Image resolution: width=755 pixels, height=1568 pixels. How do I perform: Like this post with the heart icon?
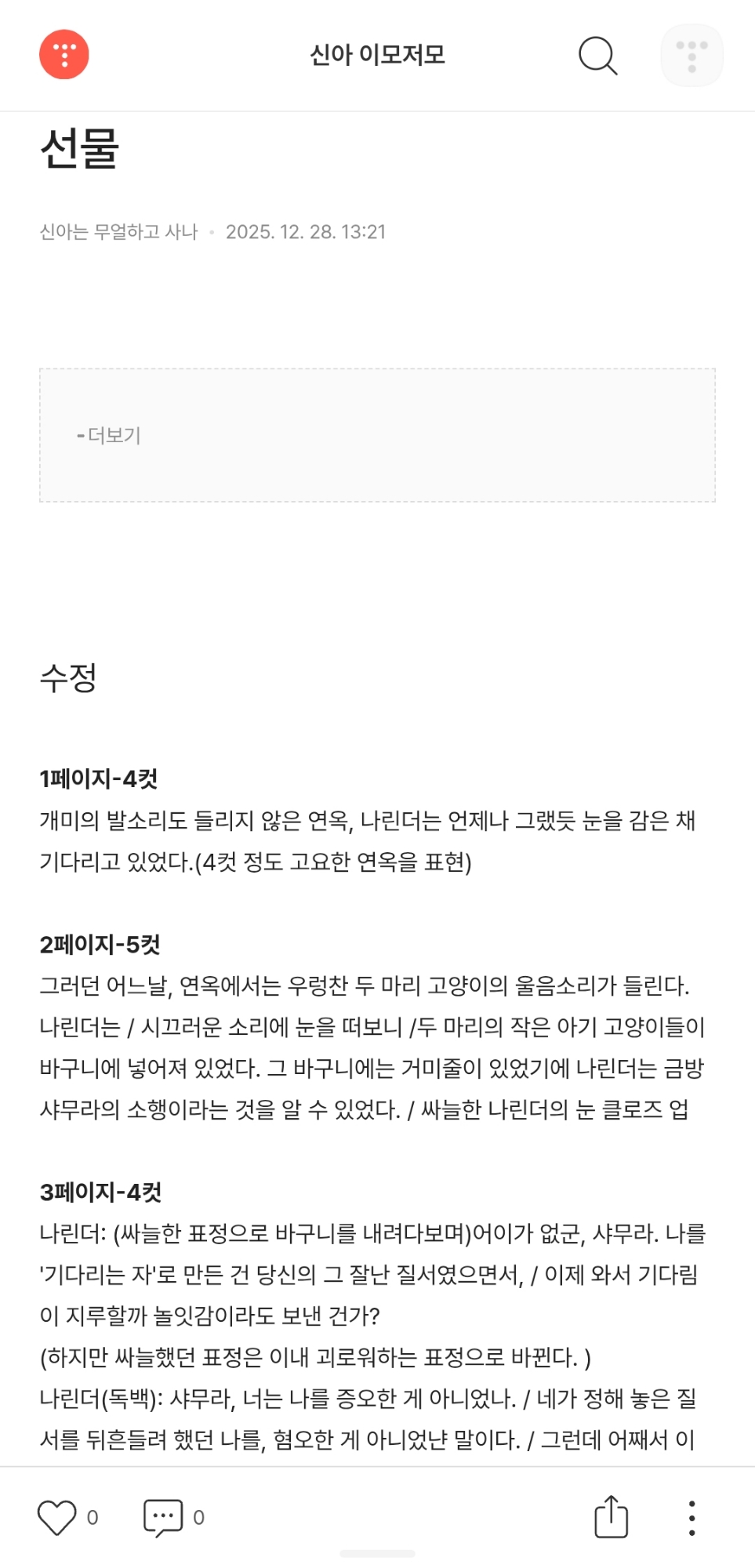[57, 1517]
